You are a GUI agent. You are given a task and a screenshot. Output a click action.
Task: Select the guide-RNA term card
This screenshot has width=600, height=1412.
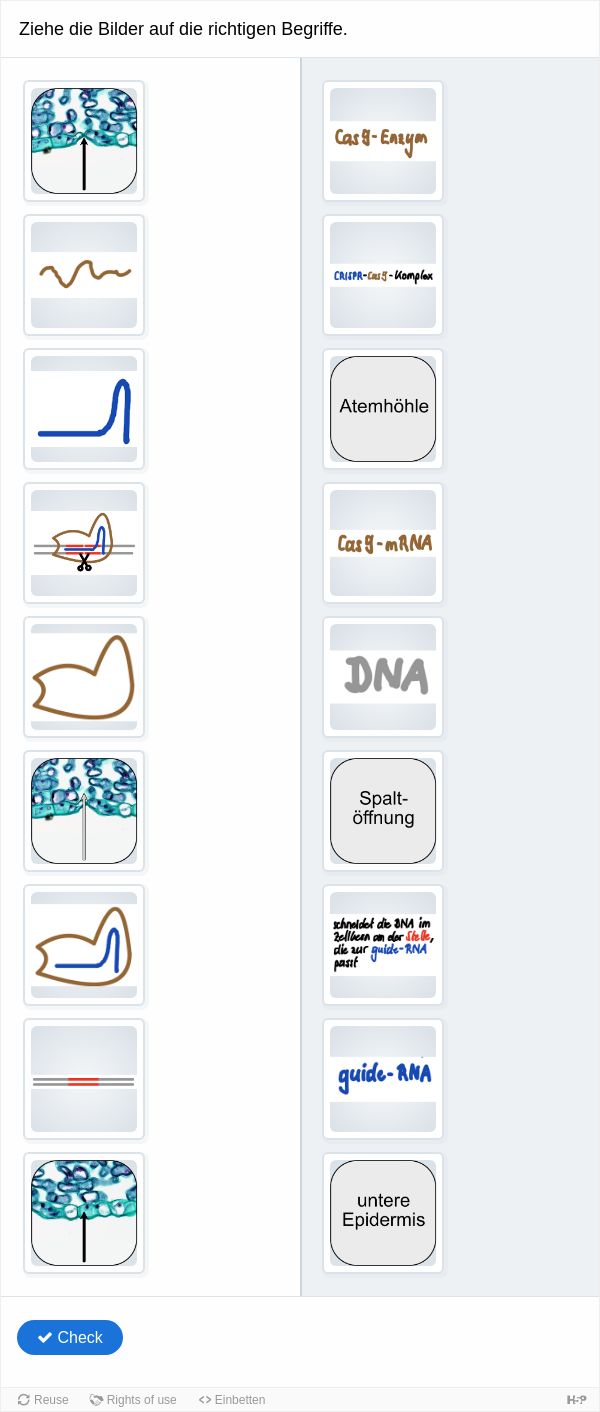coord(383,1079)
